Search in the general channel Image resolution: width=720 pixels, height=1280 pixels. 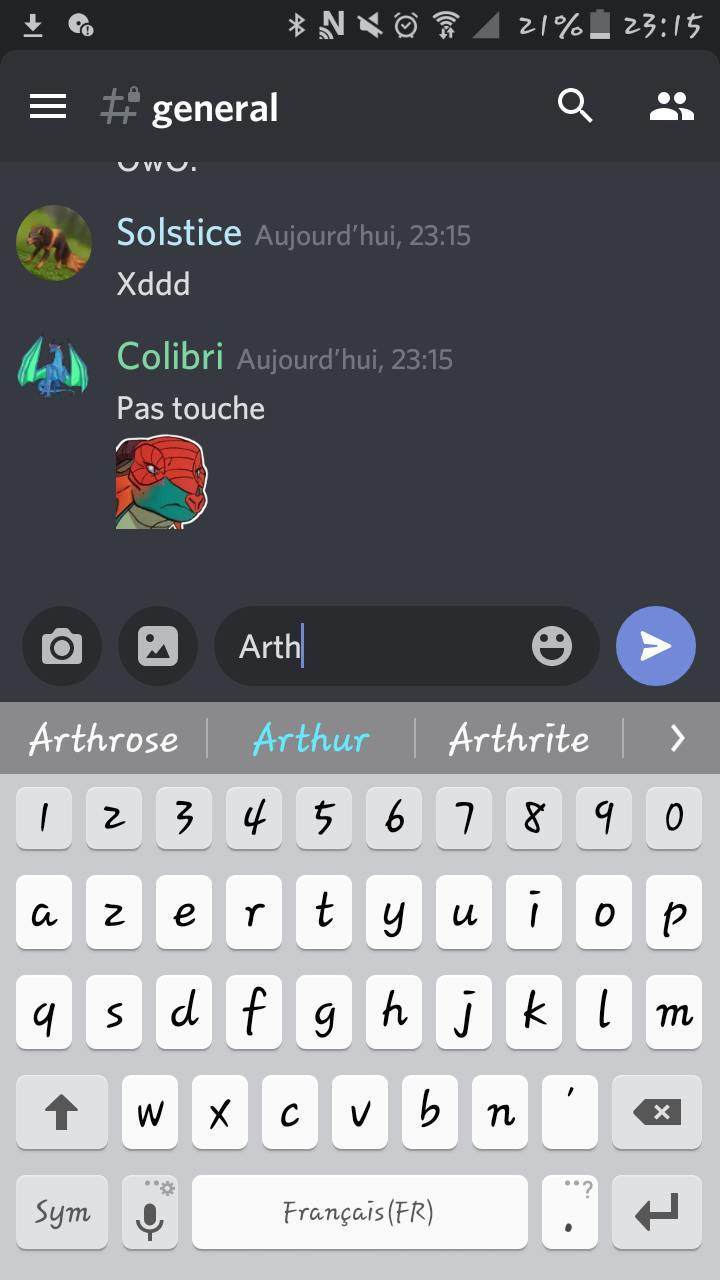click(575, 106)
